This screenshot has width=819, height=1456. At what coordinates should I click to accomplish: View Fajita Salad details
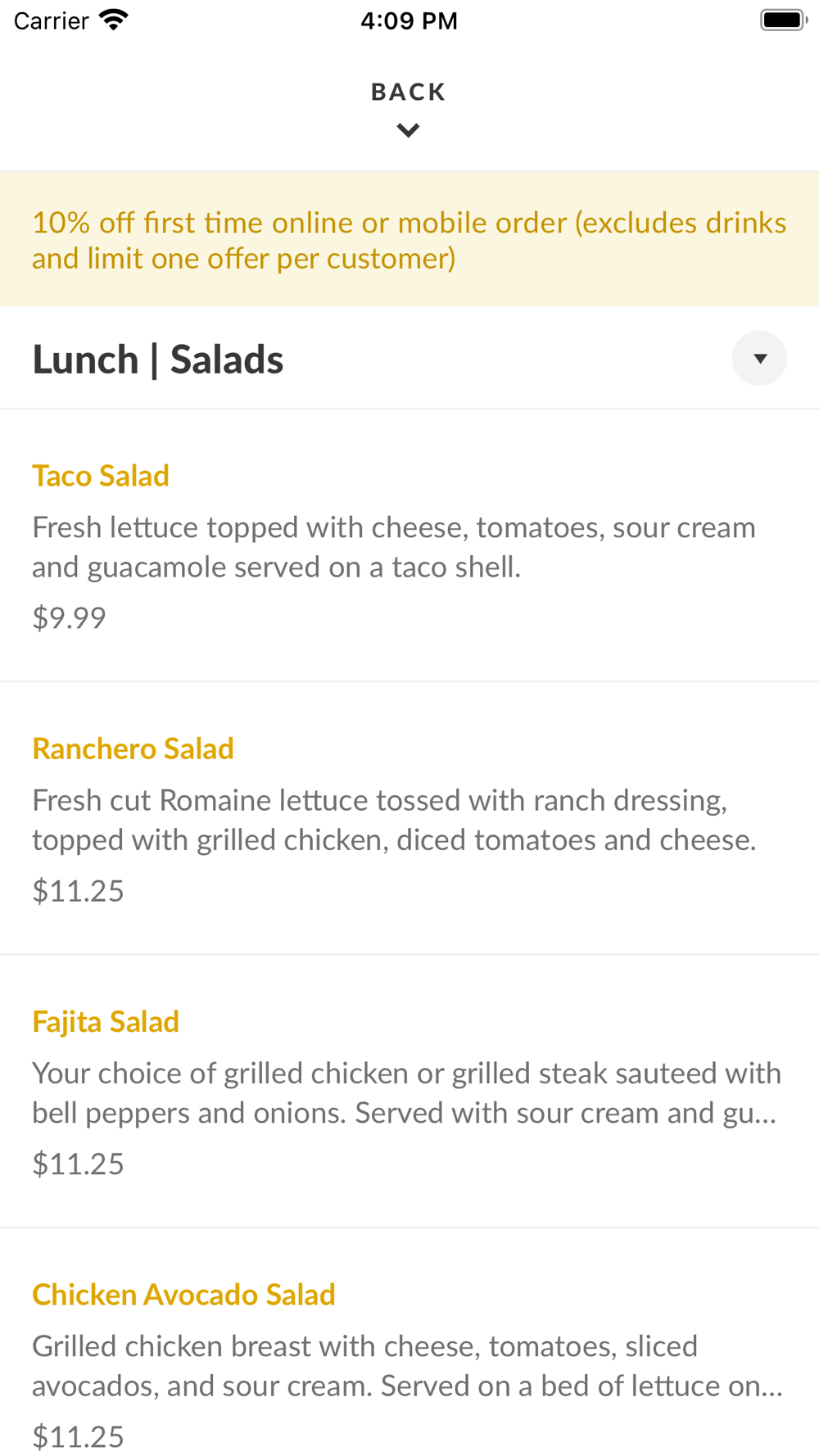pos(106,1022)
